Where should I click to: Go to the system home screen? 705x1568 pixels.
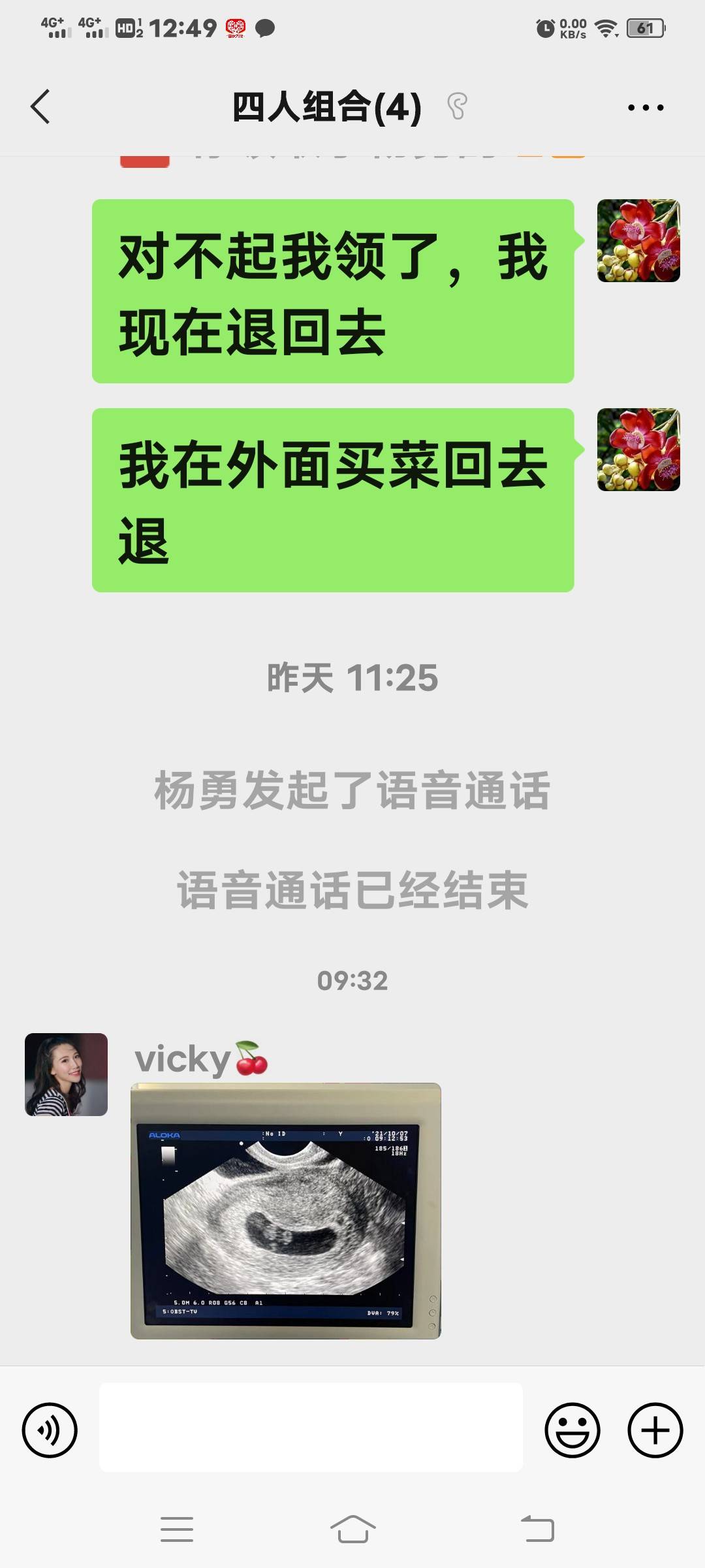click(x=352, y=1529)
